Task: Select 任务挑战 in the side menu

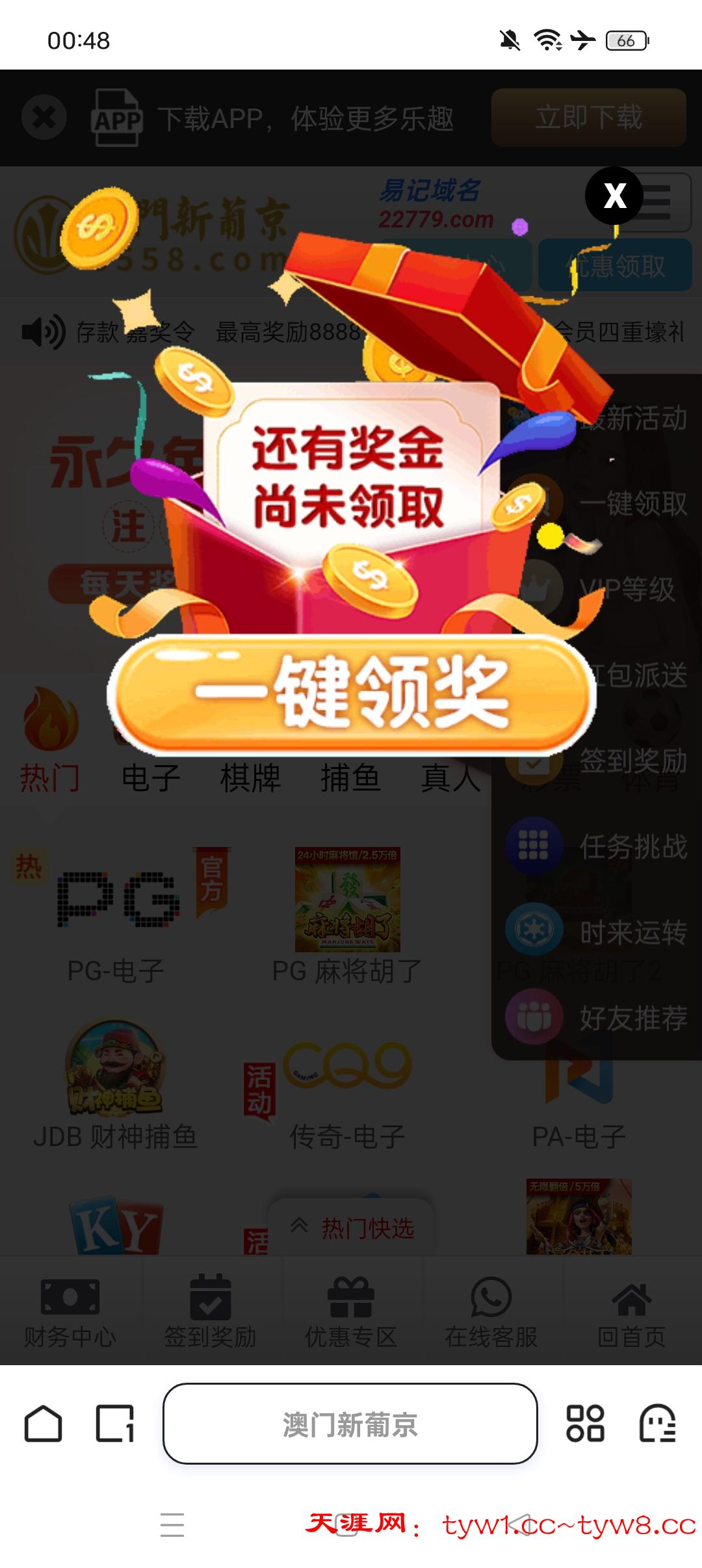Action: click(598, 846)
